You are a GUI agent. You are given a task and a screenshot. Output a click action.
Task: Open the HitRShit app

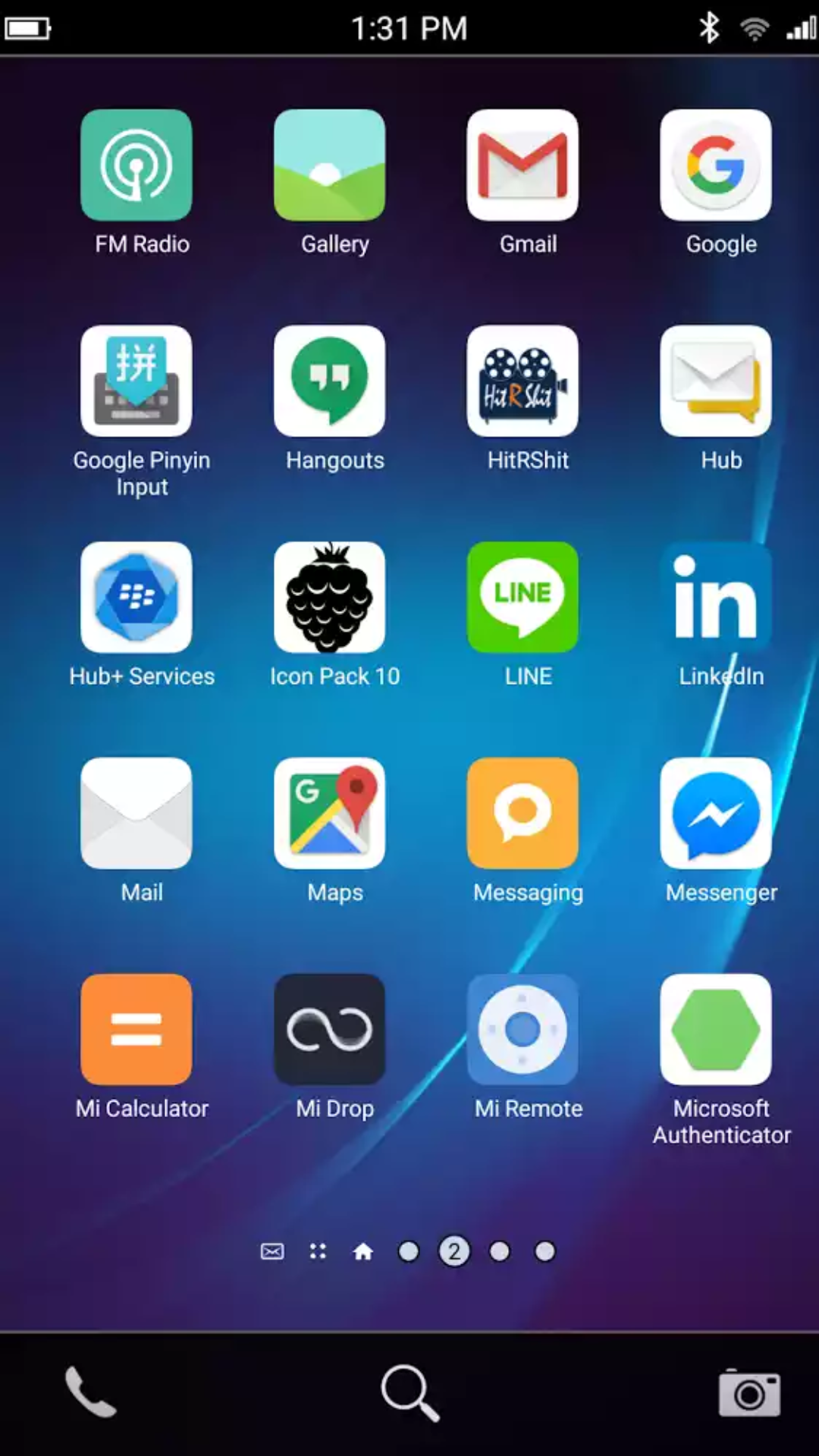point(522,381)
